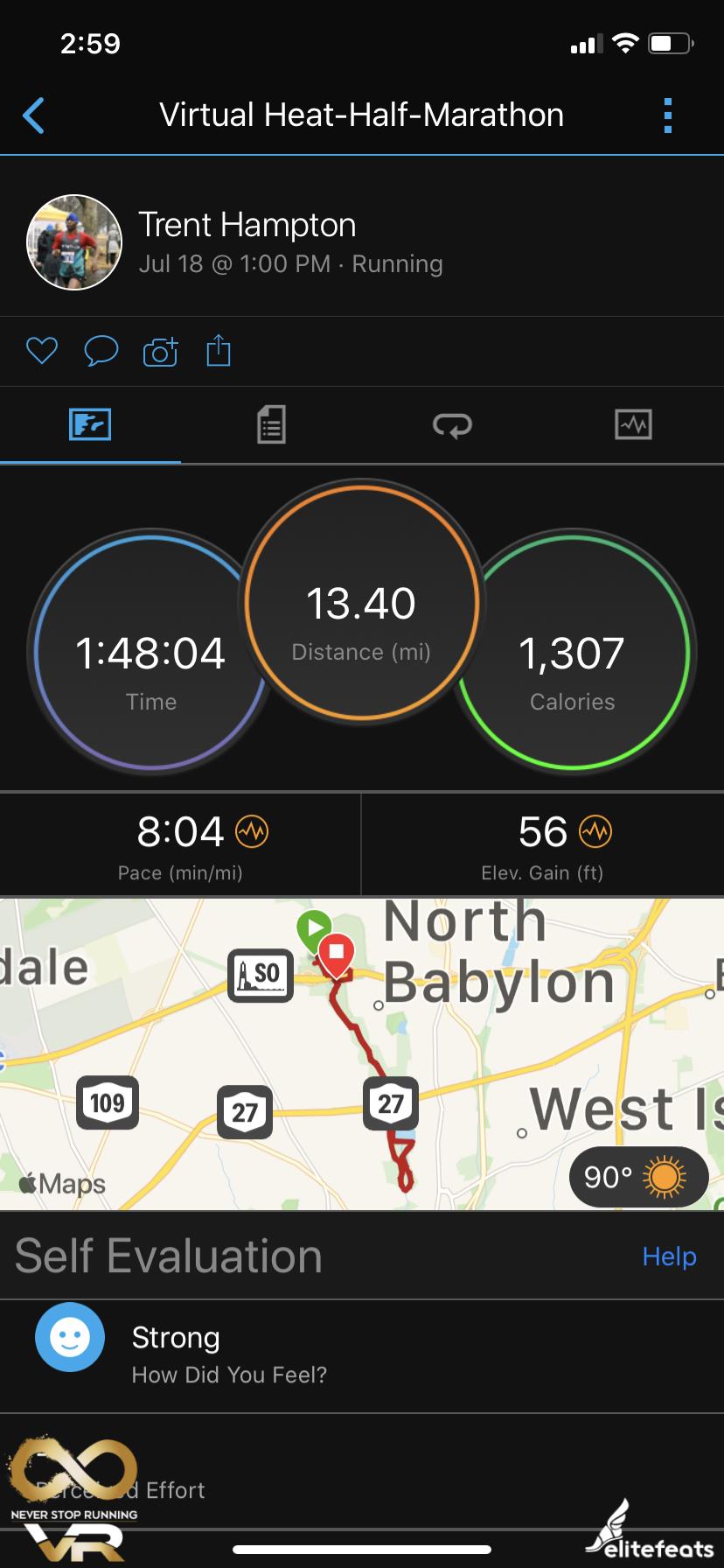The height and width of the screenshot is (1568, 724).
Task: Open the Strong feeling evaluation row
Action: click(362, 1354)
